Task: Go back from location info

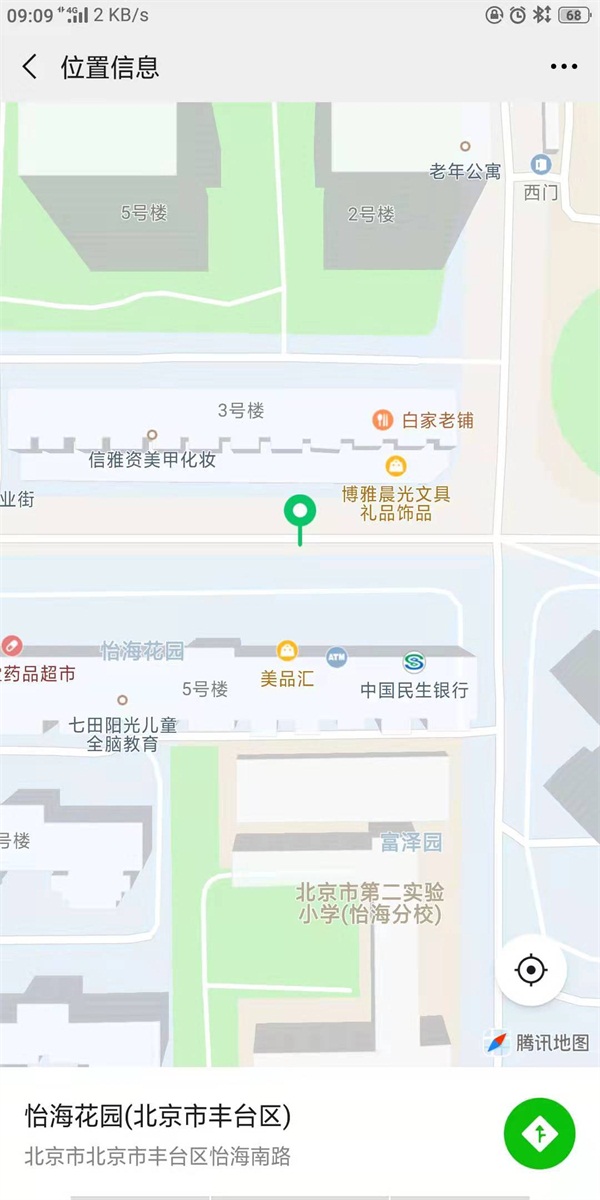Action: point(30,67)
